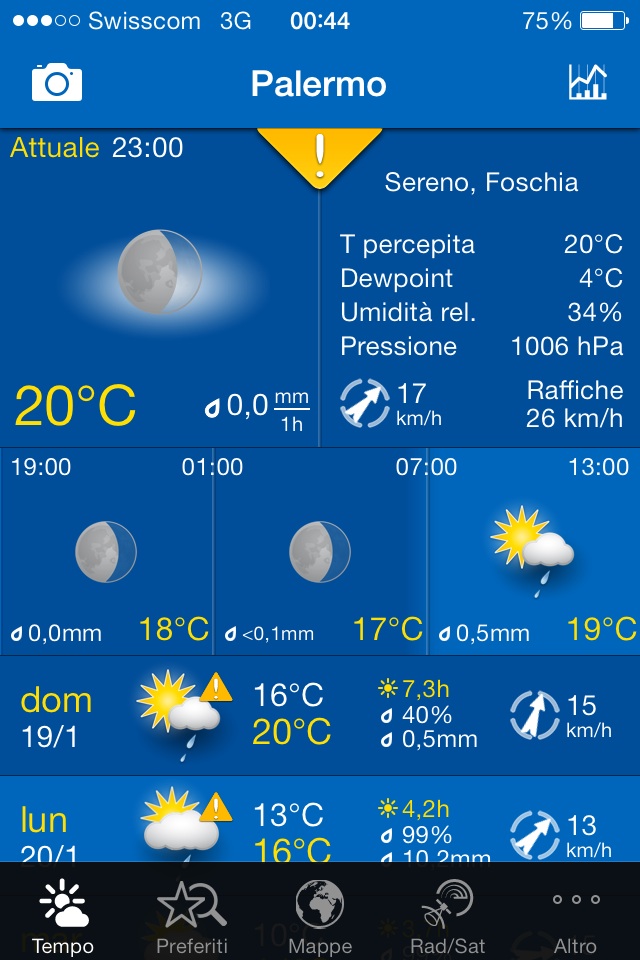640x960 pixels.
Task: Open the chart graph icon
Action: (x=588, y=83)
